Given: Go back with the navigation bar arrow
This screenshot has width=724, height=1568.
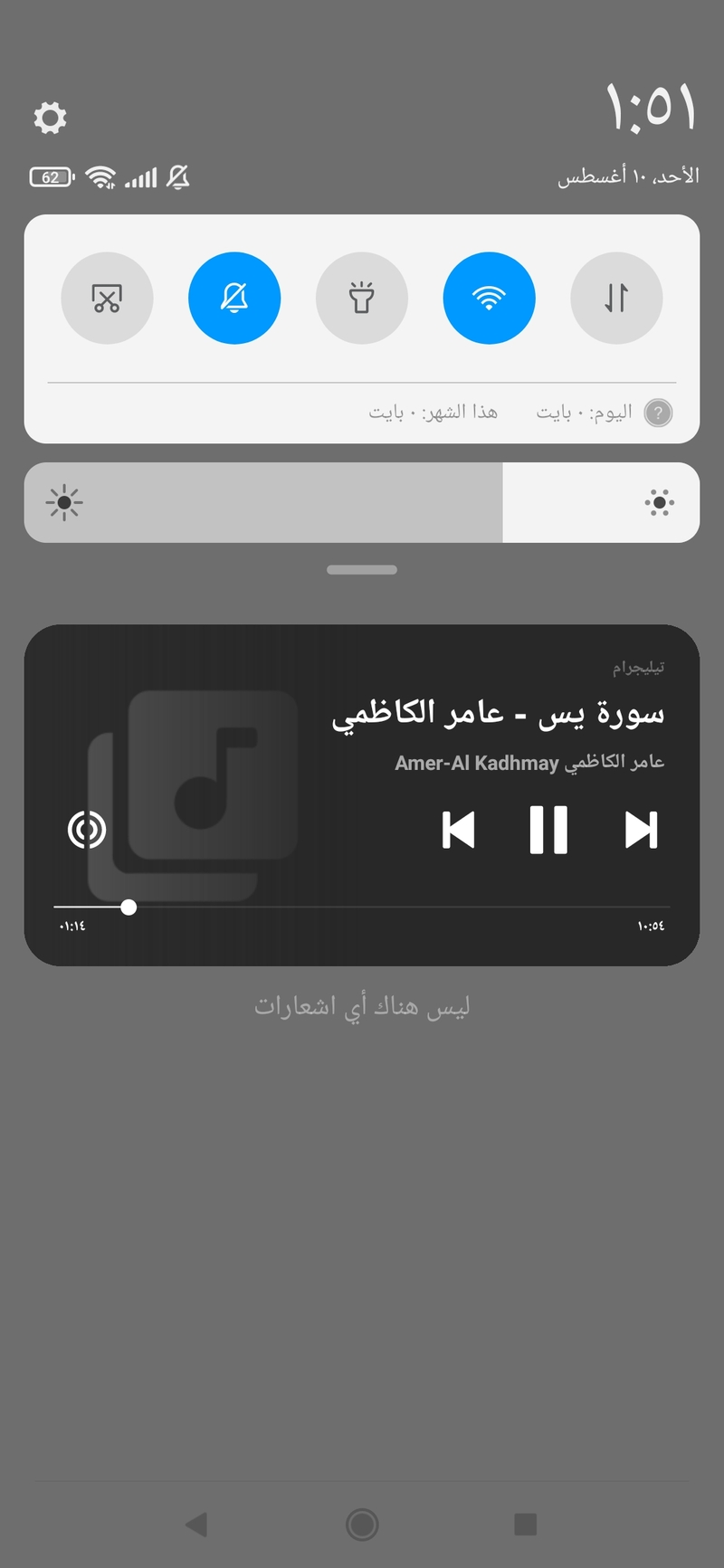Looking at the screenshot, I should click(x=196, y=1525).
